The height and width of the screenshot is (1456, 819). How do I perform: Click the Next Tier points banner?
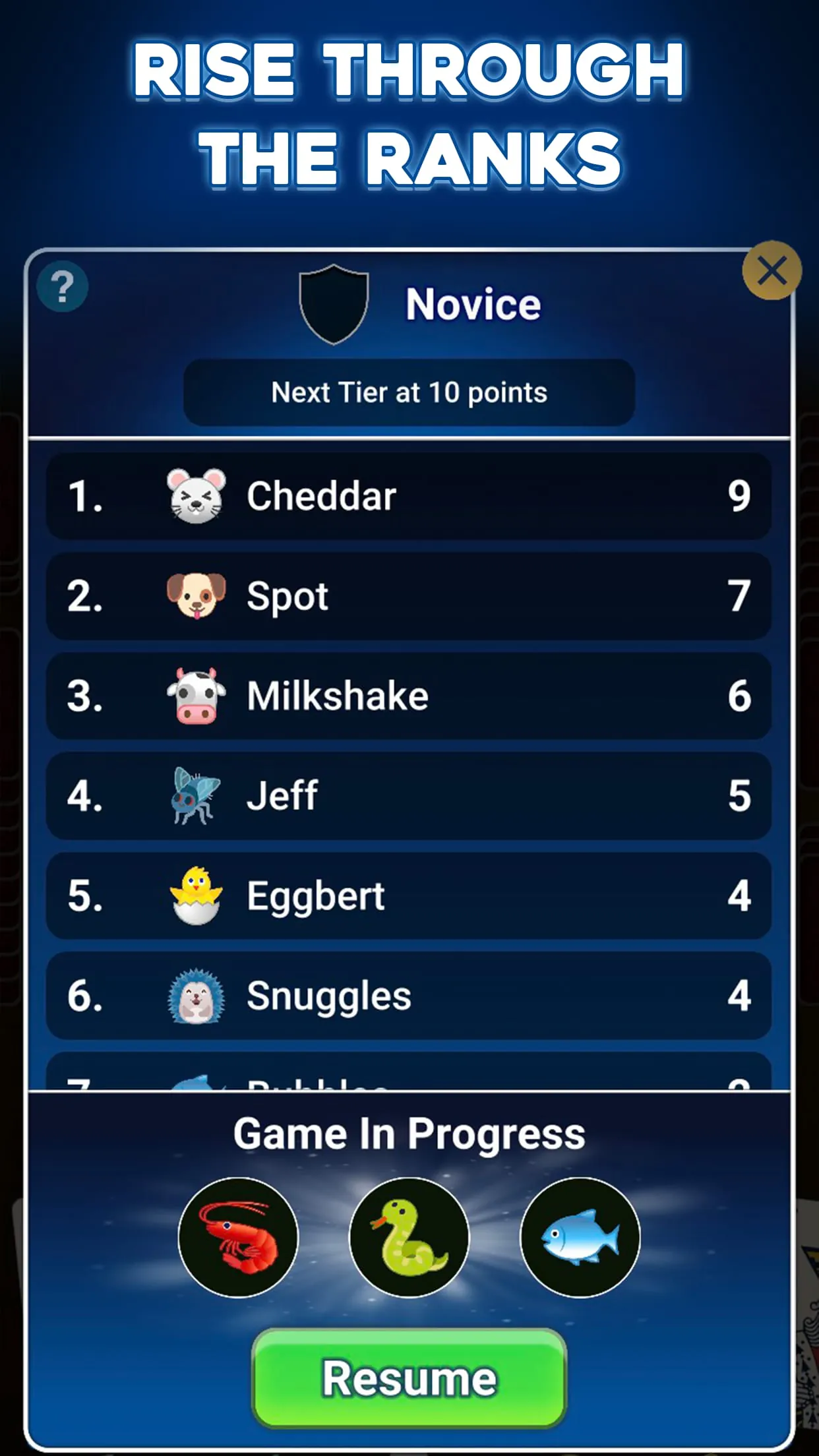(409, 392)
